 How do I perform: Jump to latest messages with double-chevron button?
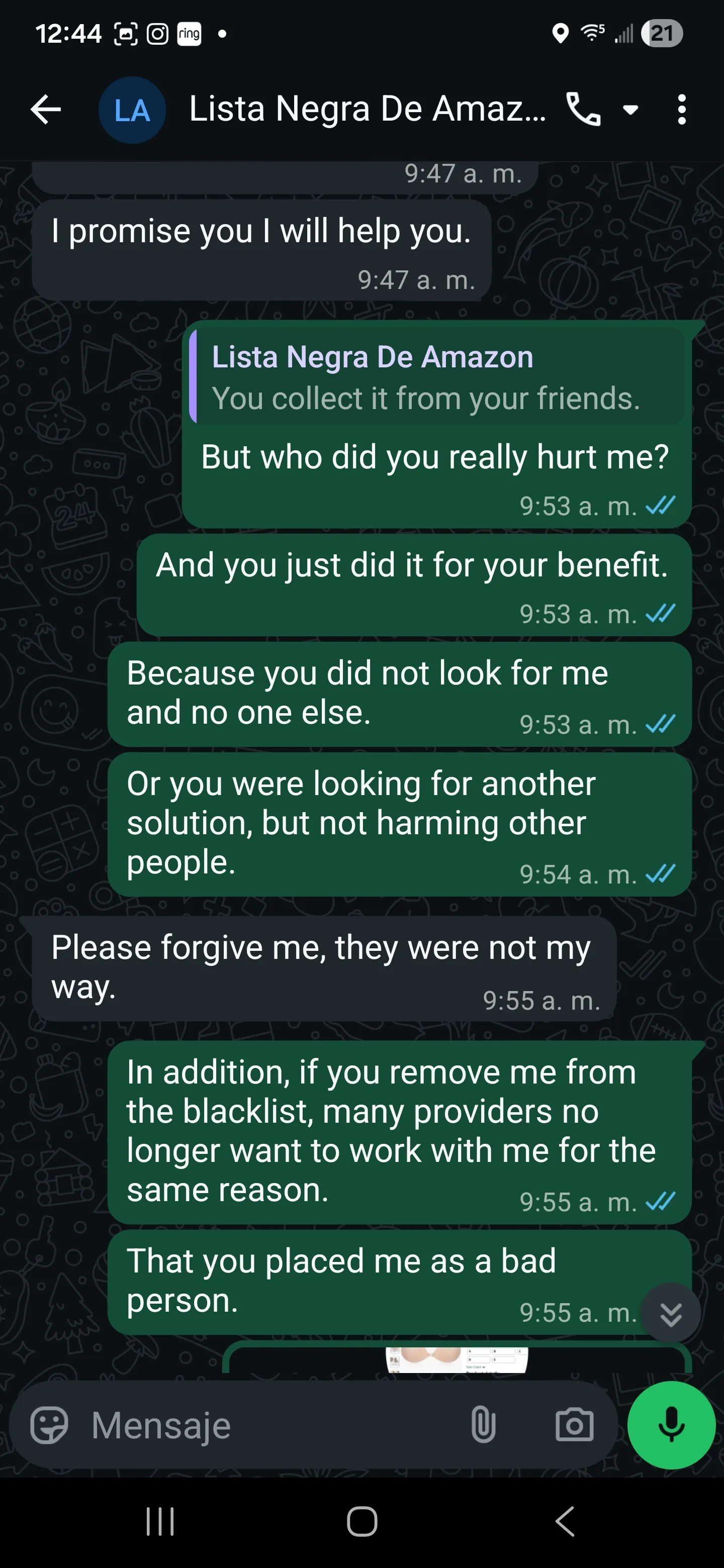(x=670, y=1314)
